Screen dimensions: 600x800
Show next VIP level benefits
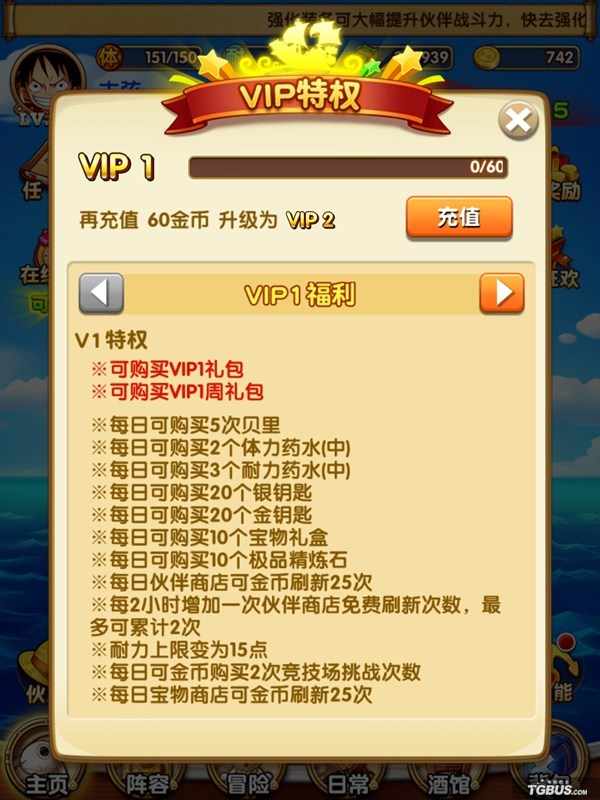click(501, 294)
